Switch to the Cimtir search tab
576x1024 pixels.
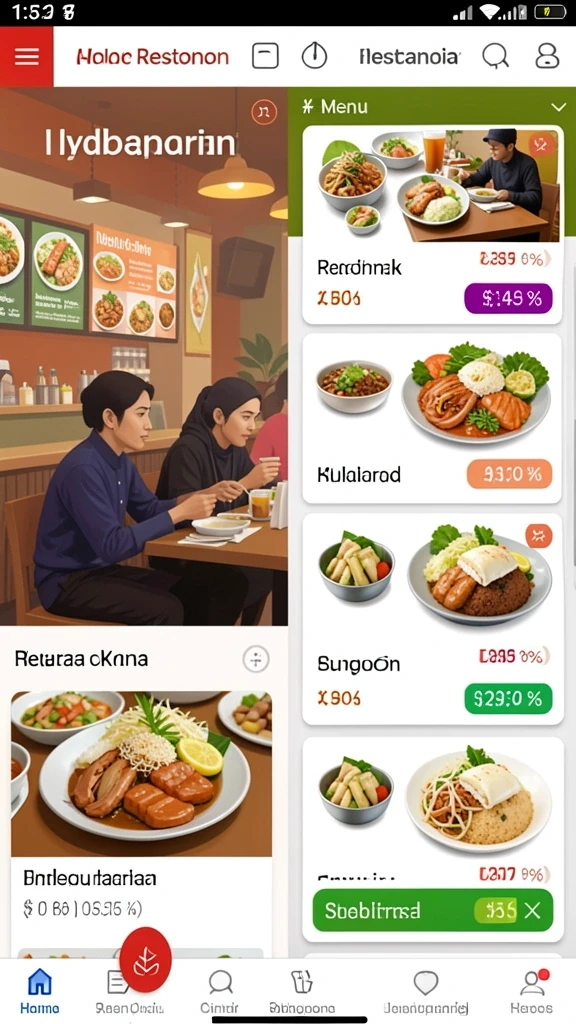[220, 991]
